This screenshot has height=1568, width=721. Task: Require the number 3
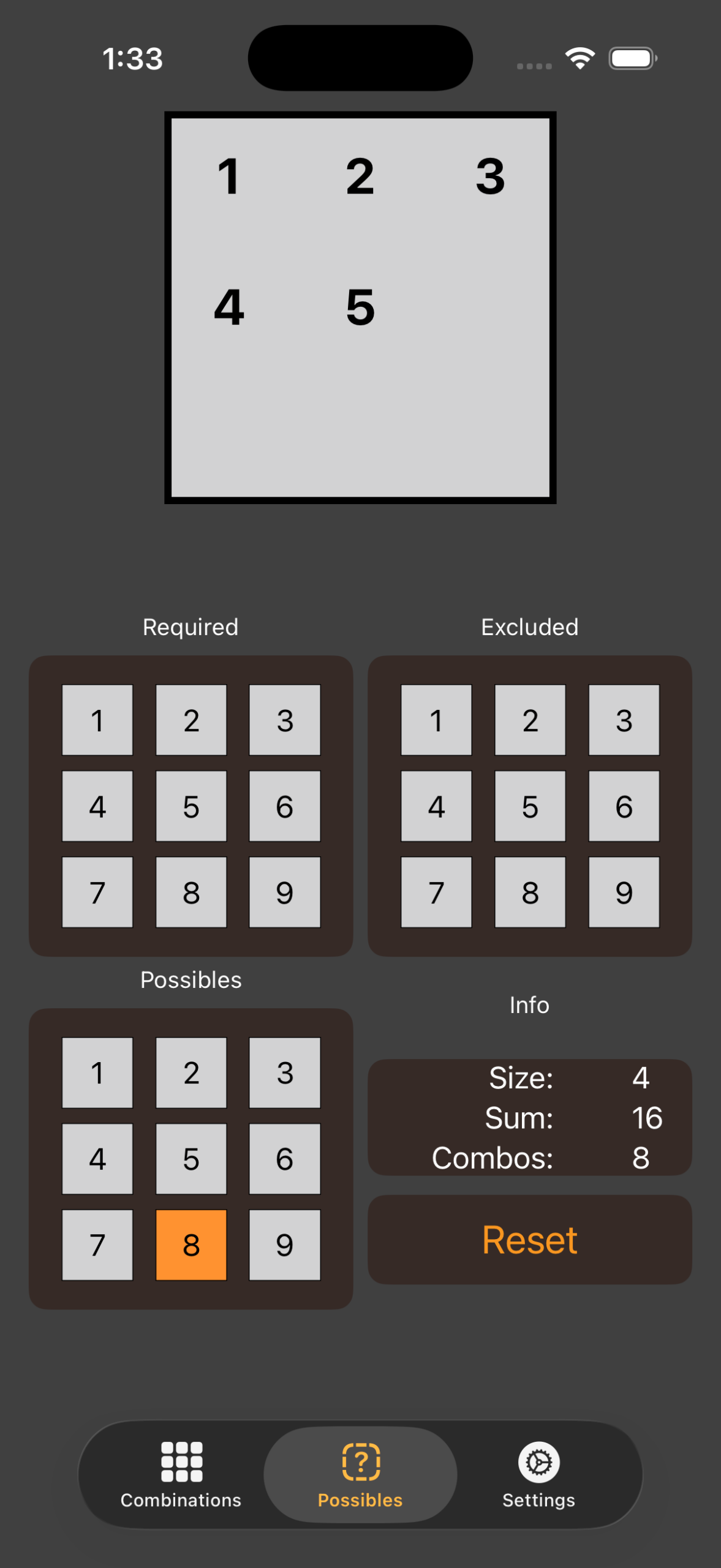[x=285, y=720]
